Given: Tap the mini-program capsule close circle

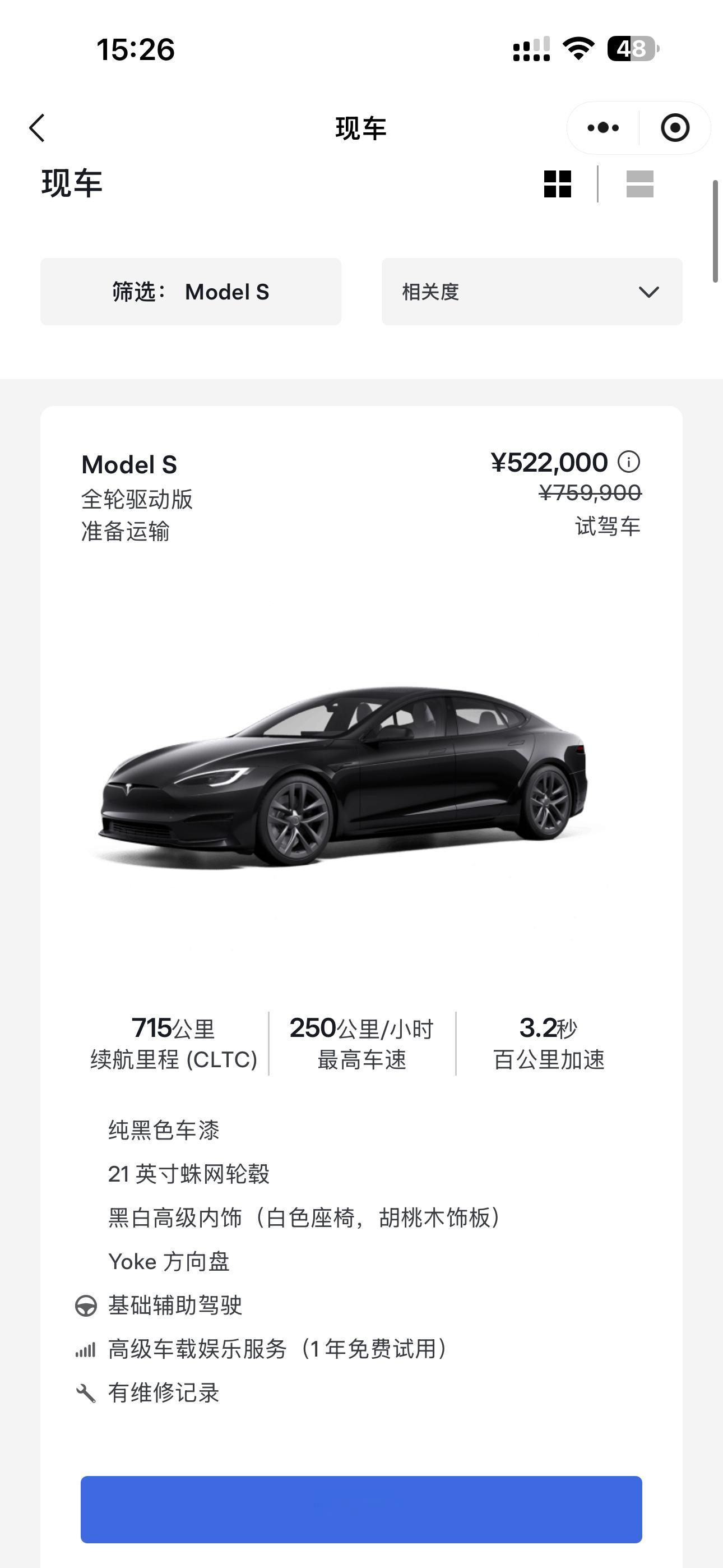Looking at the screenshot, I should point(675,127).
